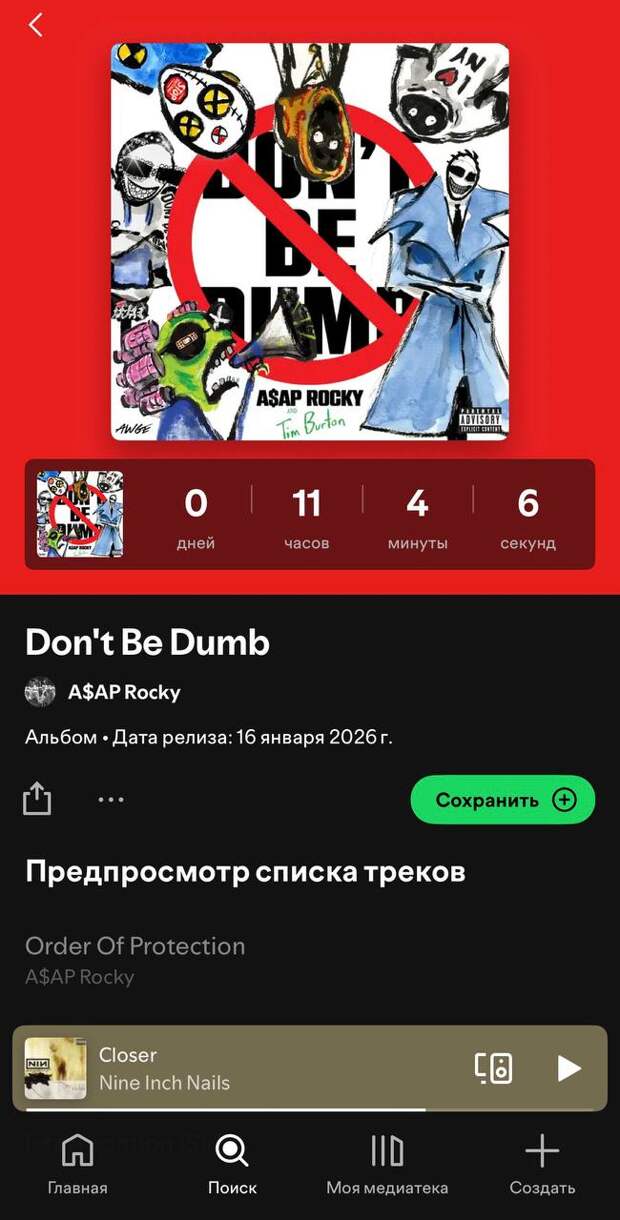Open the Создать tab
This screenshot has width=620, height=1220.
point(542,1165)
